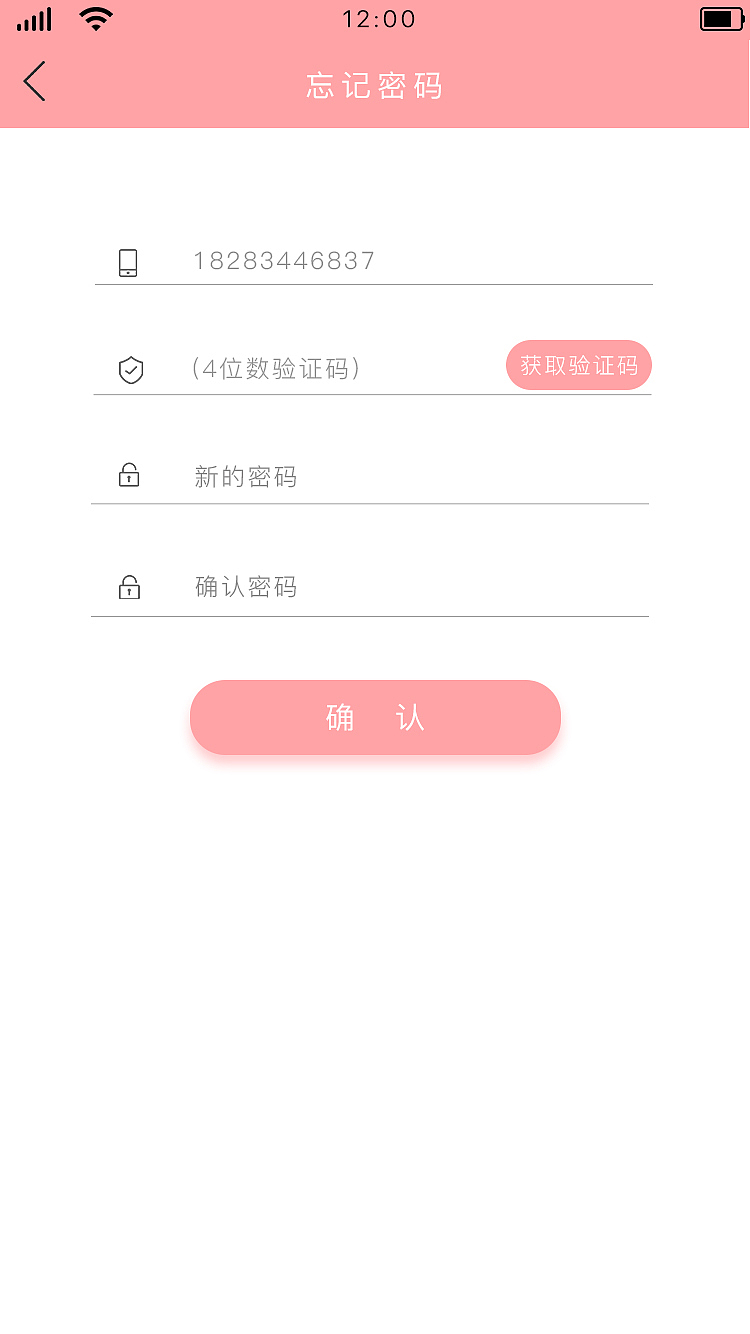Click the divider line under the phone number
Screen dimensions: 750x1334
[x=375, y=287]
